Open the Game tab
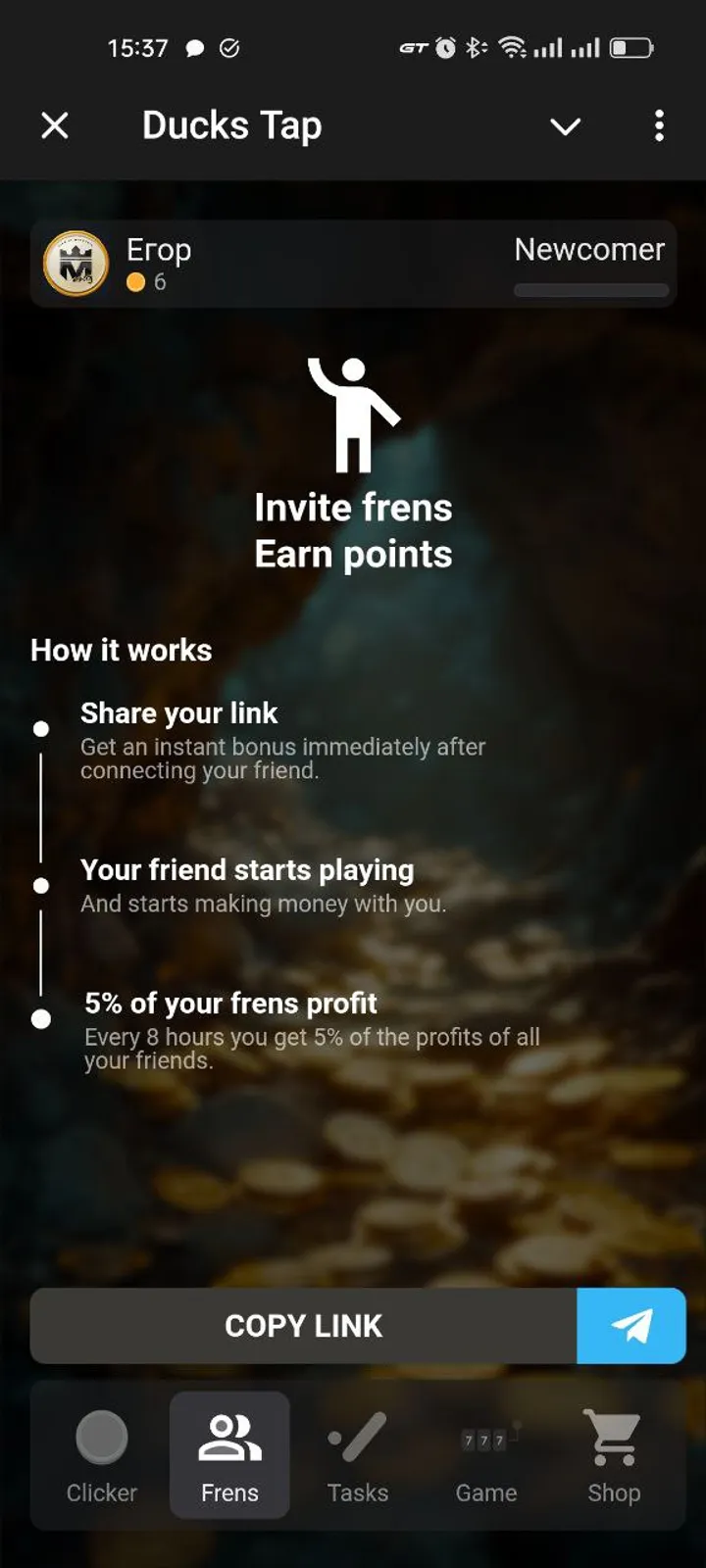Screen dimensions: 706x1568 pos(486,1456)
